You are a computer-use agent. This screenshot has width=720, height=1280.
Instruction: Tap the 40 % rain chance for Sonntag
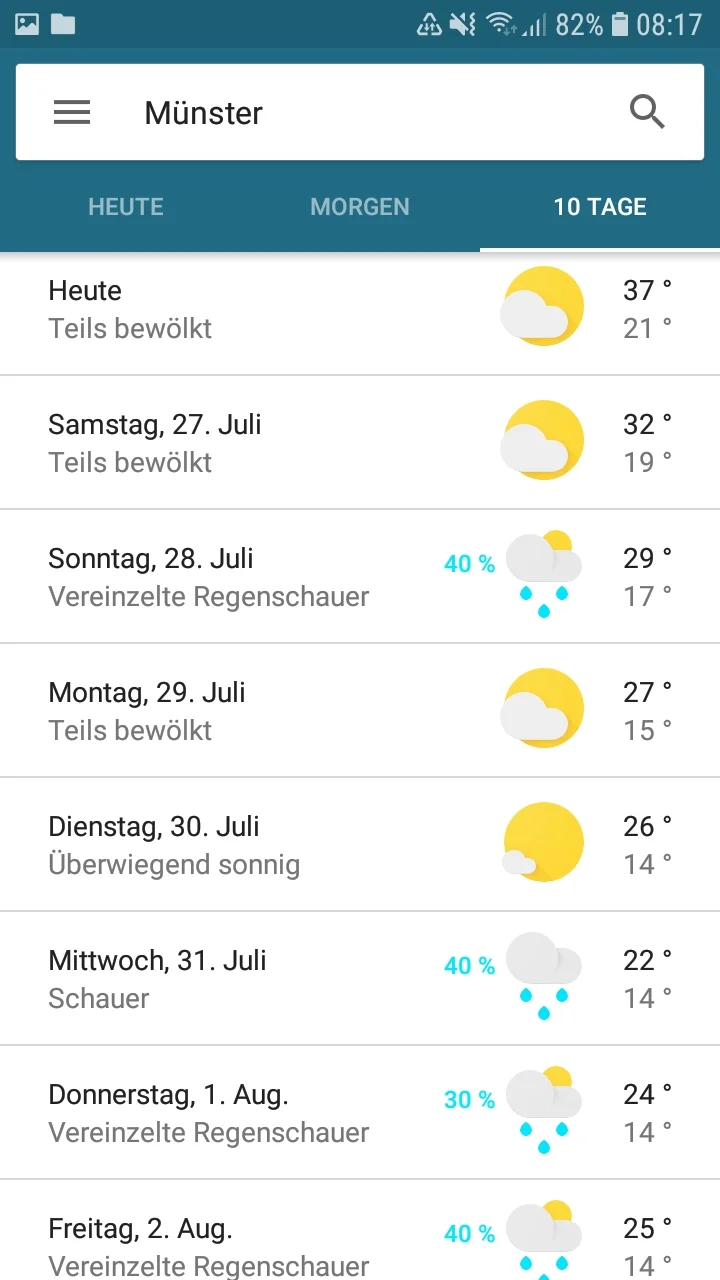coord(468,564)
